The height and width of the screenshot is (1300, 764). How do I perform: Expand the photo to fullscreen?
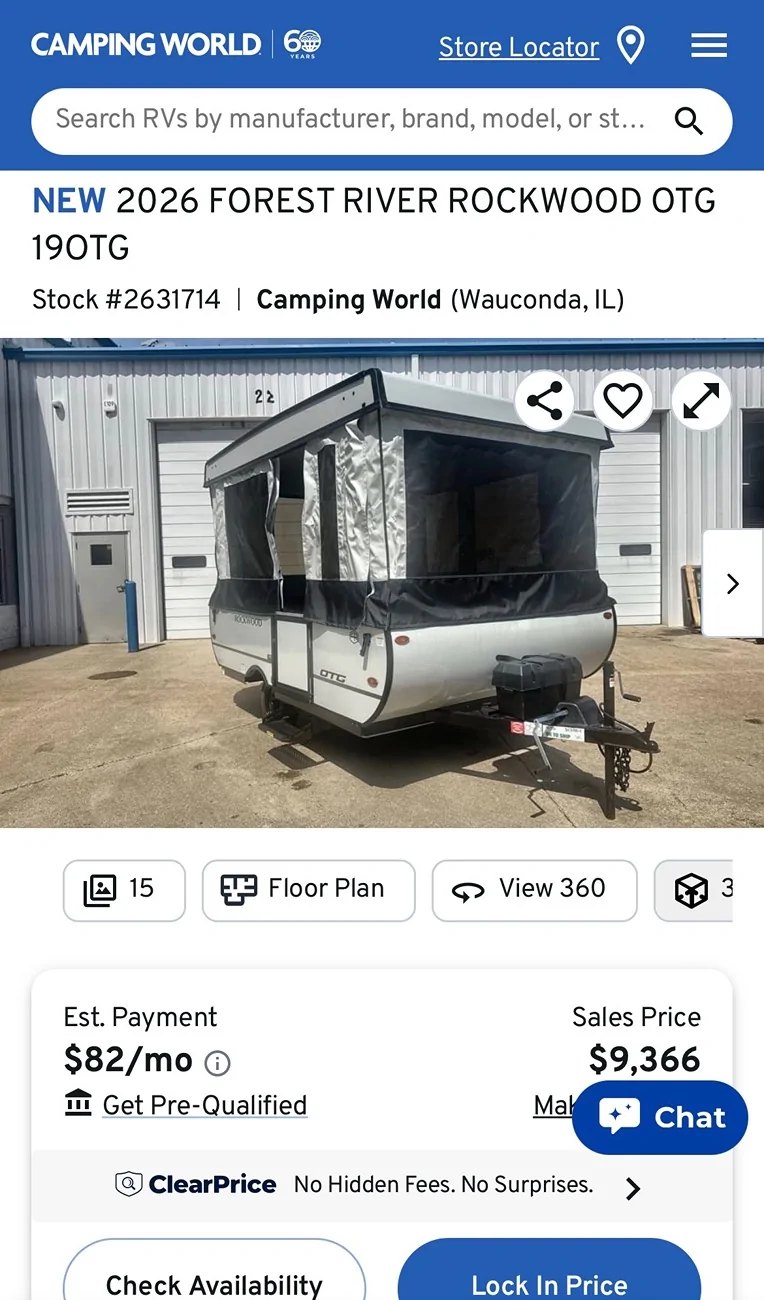tap(701, 401)
